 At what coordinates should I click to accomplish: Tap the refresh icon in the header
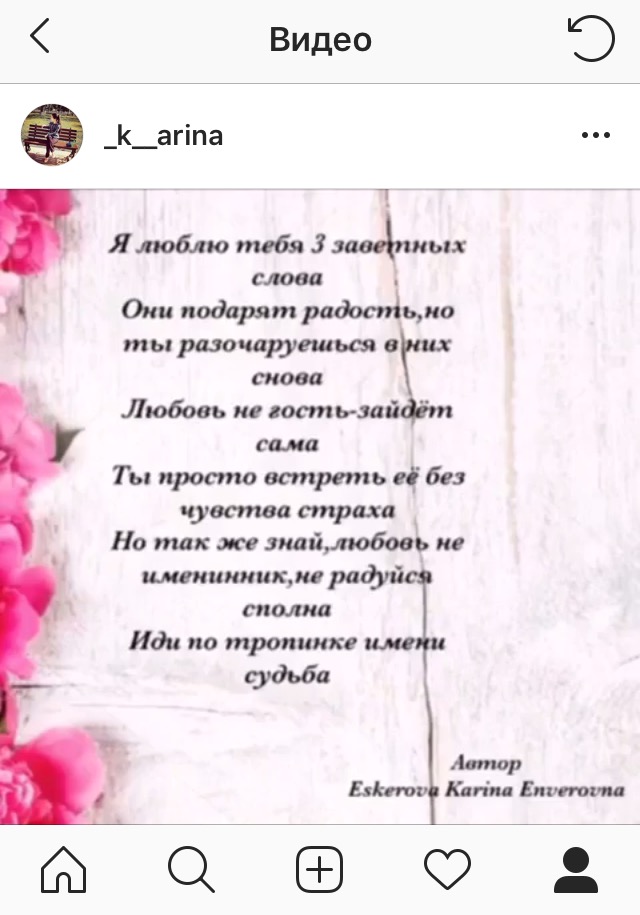click(590, 40)
